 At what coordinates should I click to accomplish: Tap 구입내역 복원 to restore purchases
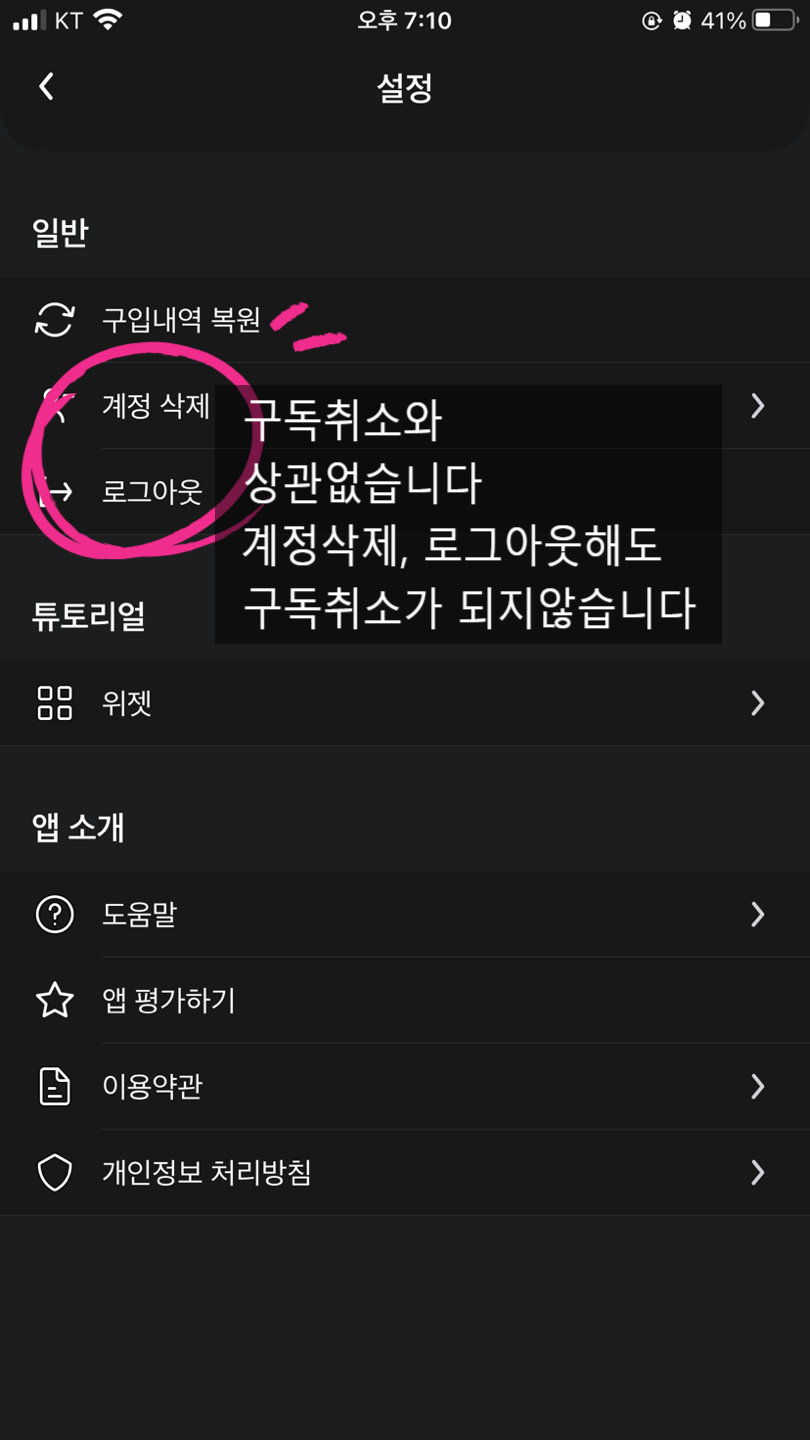405,320
